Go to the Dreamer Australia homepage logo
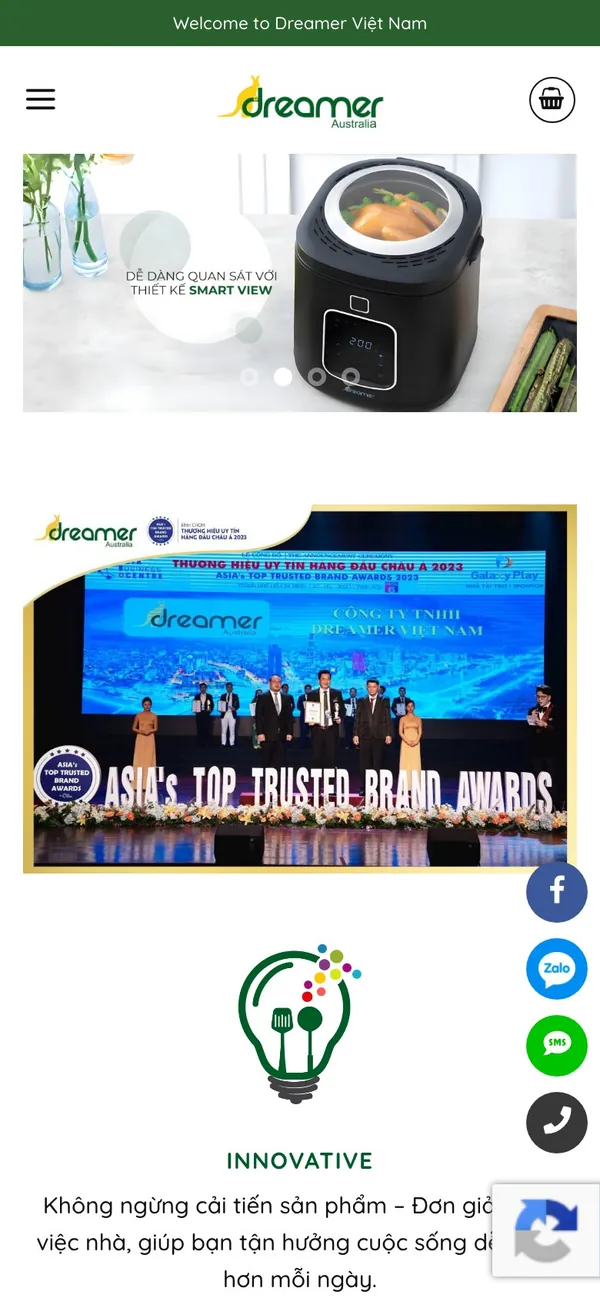 [x=300, y=101]
